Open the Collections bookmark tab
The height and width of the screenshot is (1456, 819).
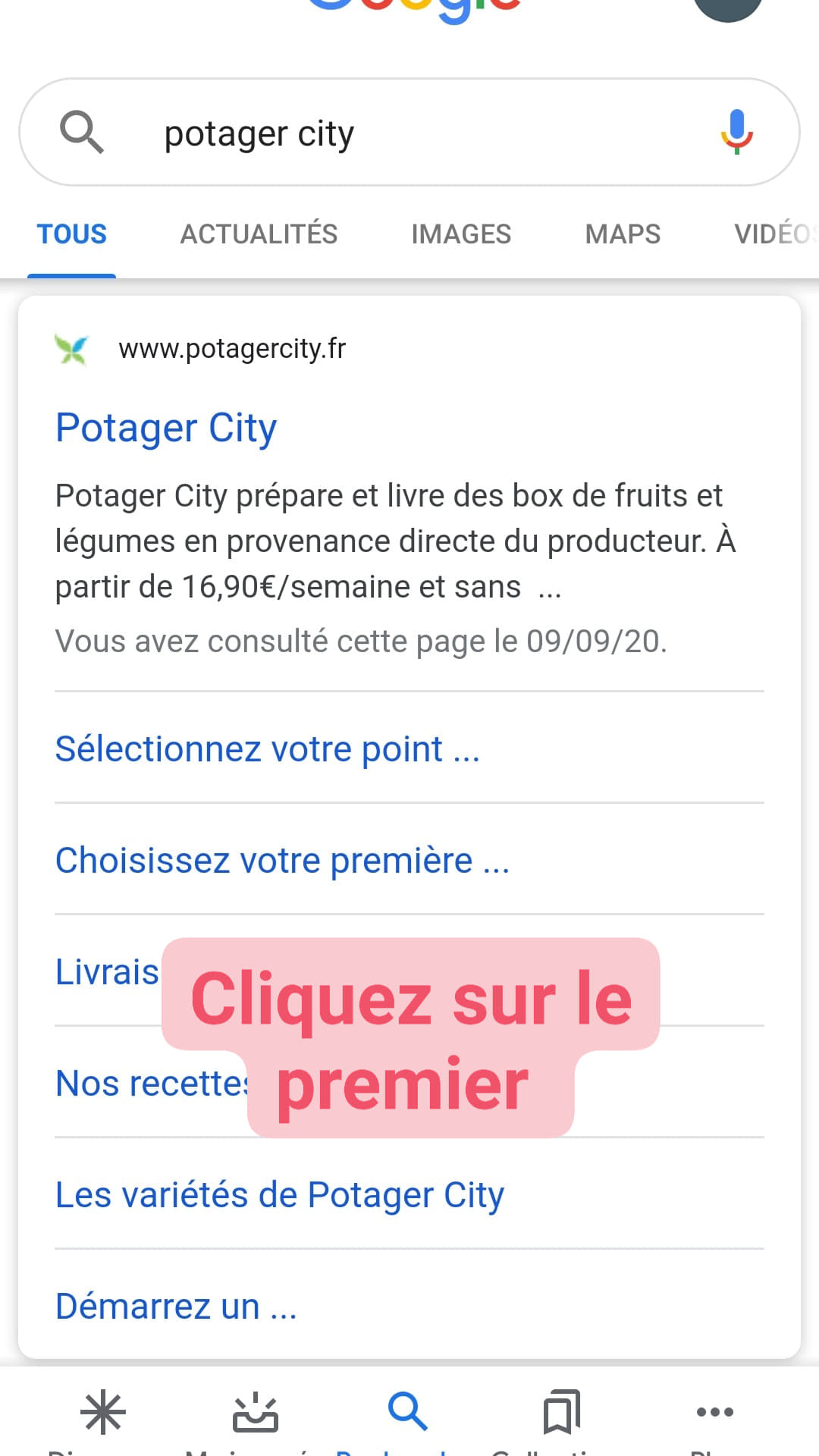coord(561,1412)
